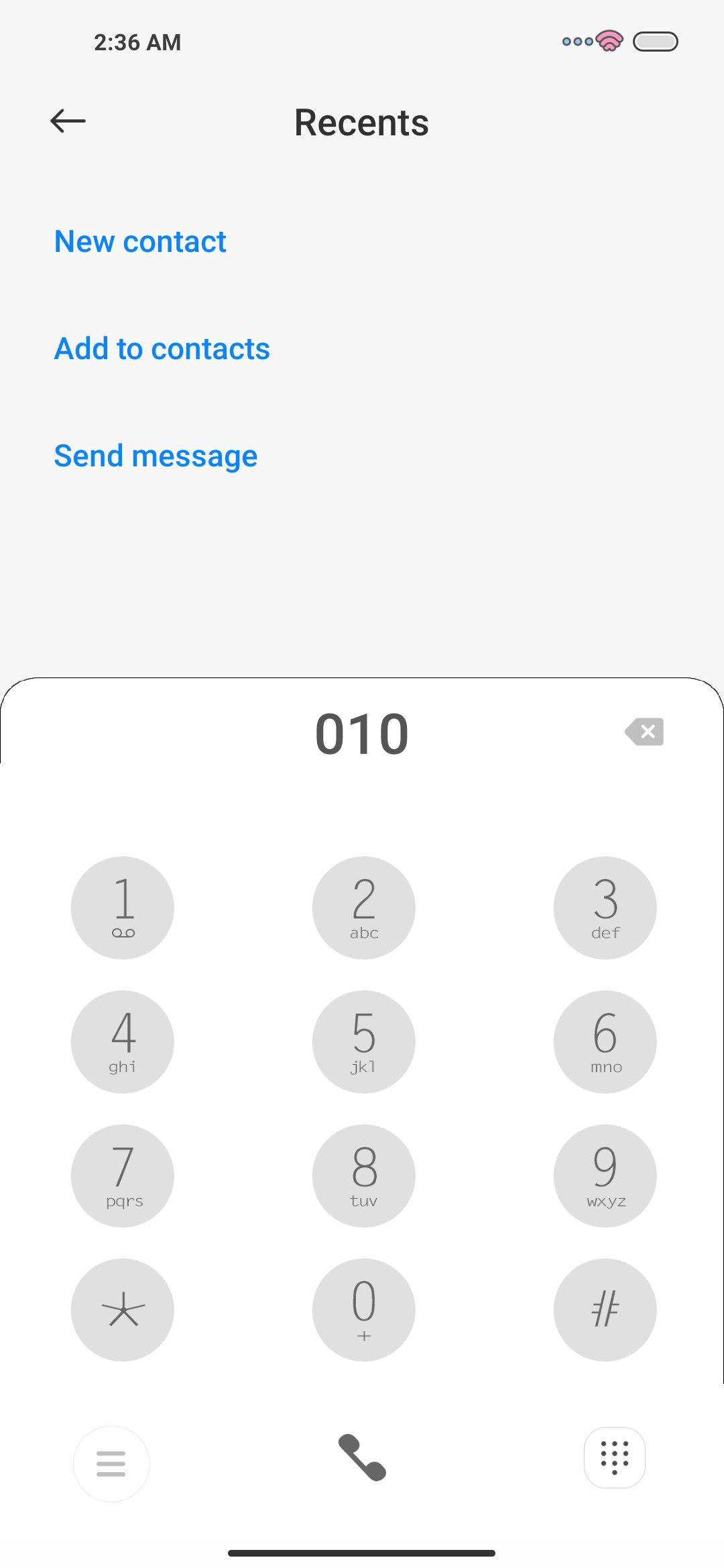
Task: Open the hamburger menu at bottom left
Action: [x=111, y=1463]
